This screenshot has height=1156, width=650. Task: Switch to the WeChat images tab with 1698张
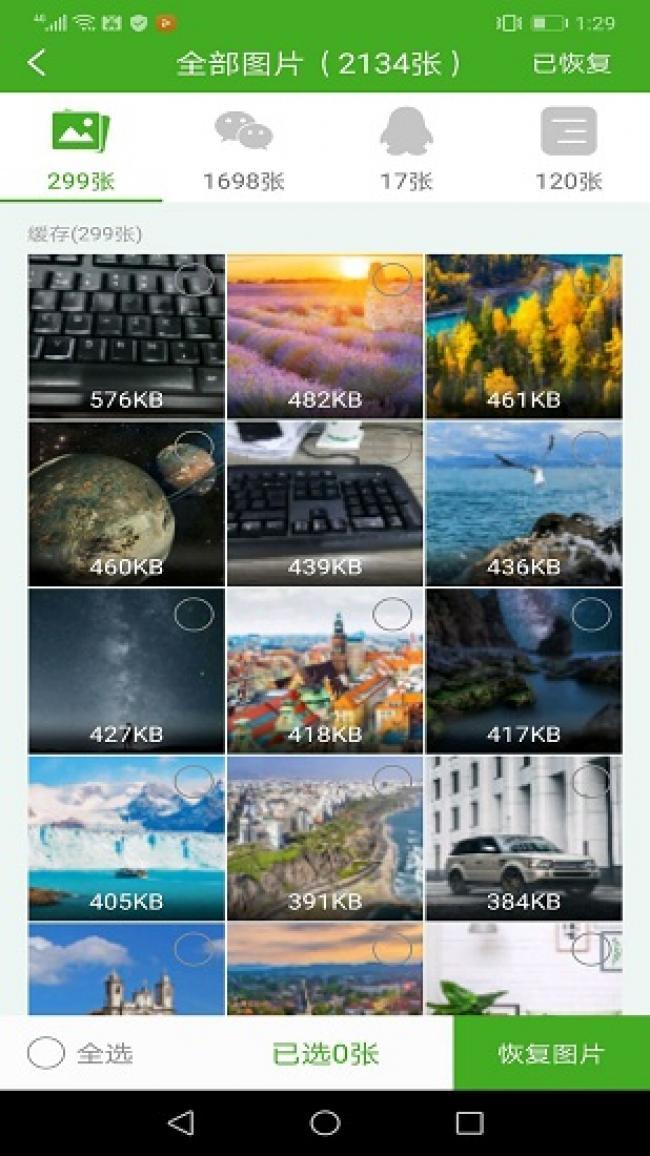point(243,150)
